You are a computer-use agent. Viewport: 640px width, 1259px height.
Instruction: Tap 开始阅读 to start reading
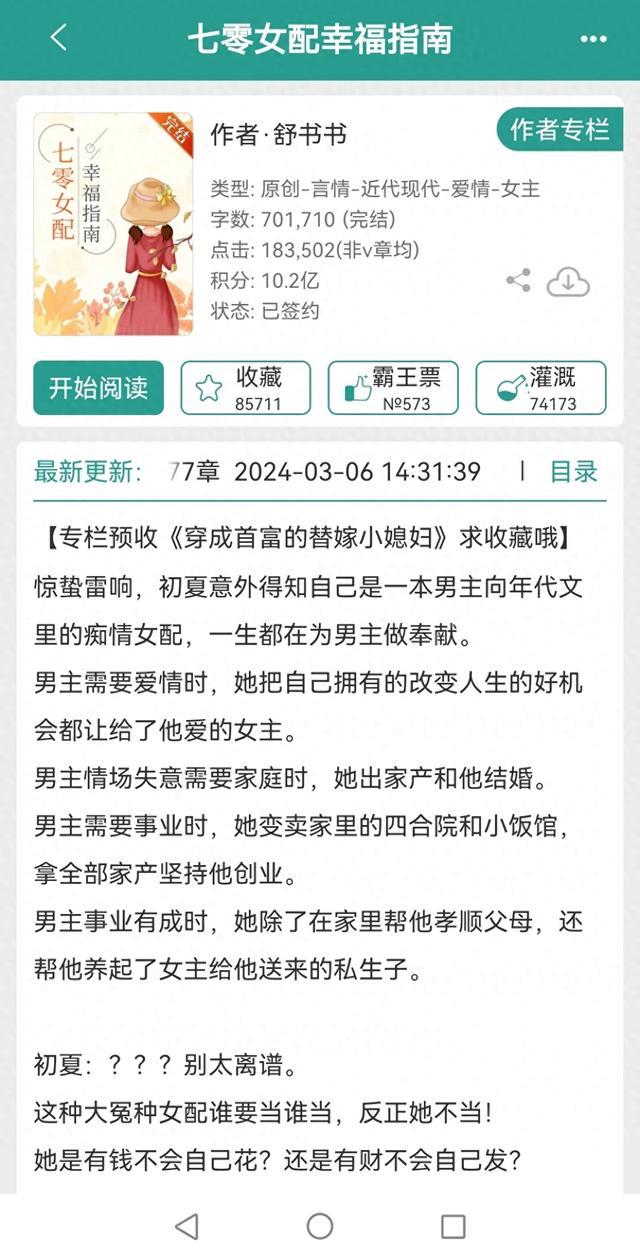click(98, 388)
